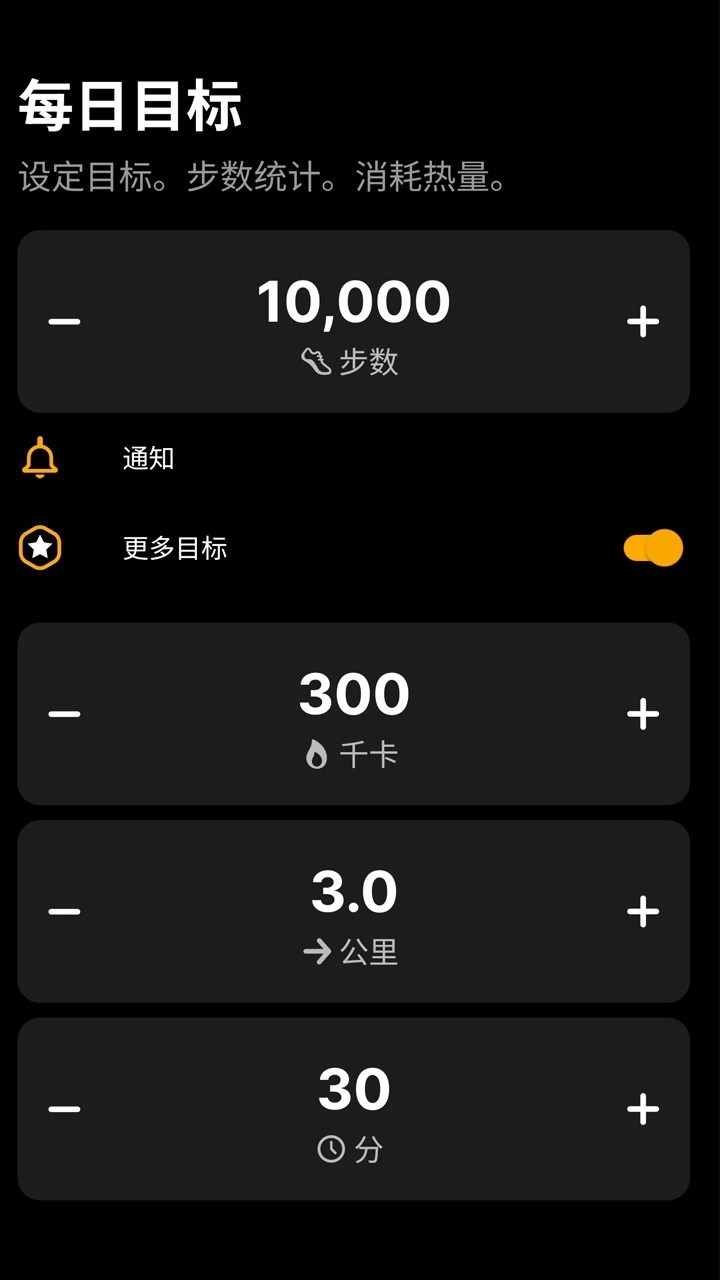Click the arrow icon next to 公里
The image size is (720, 1280).
tap(318, 954)
